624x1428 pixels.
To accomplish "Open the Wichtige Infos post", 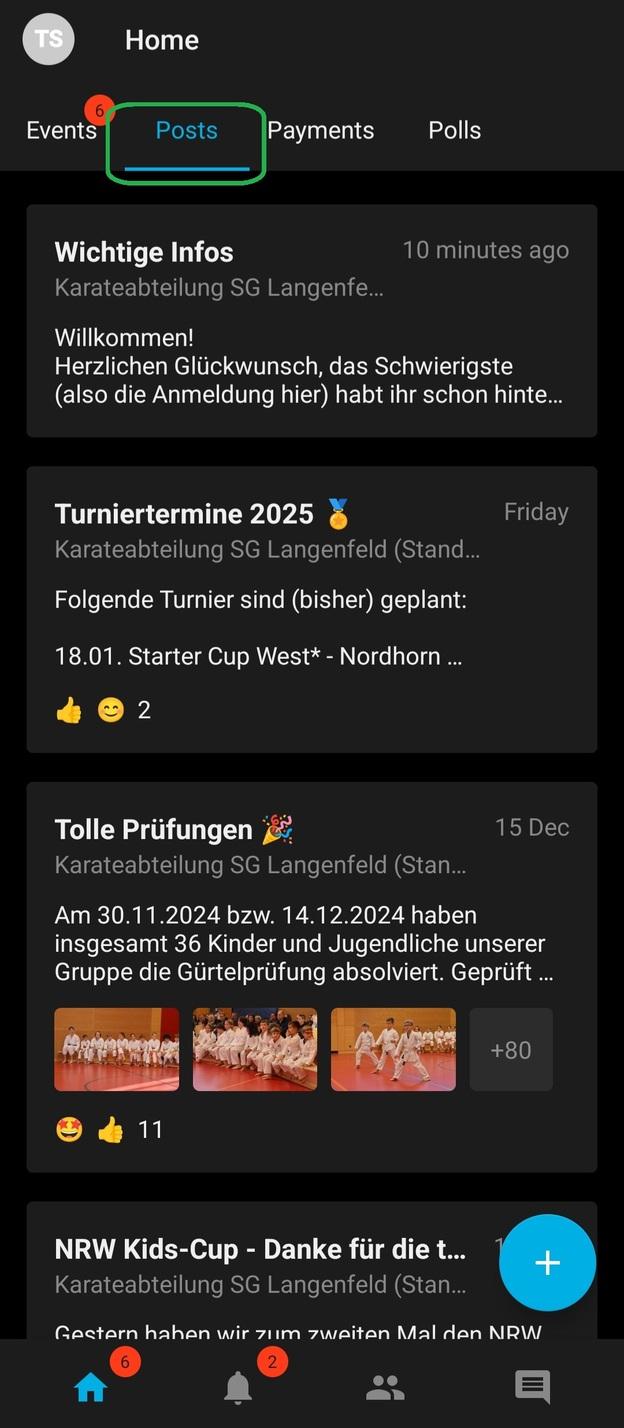I will coord(311,320).
